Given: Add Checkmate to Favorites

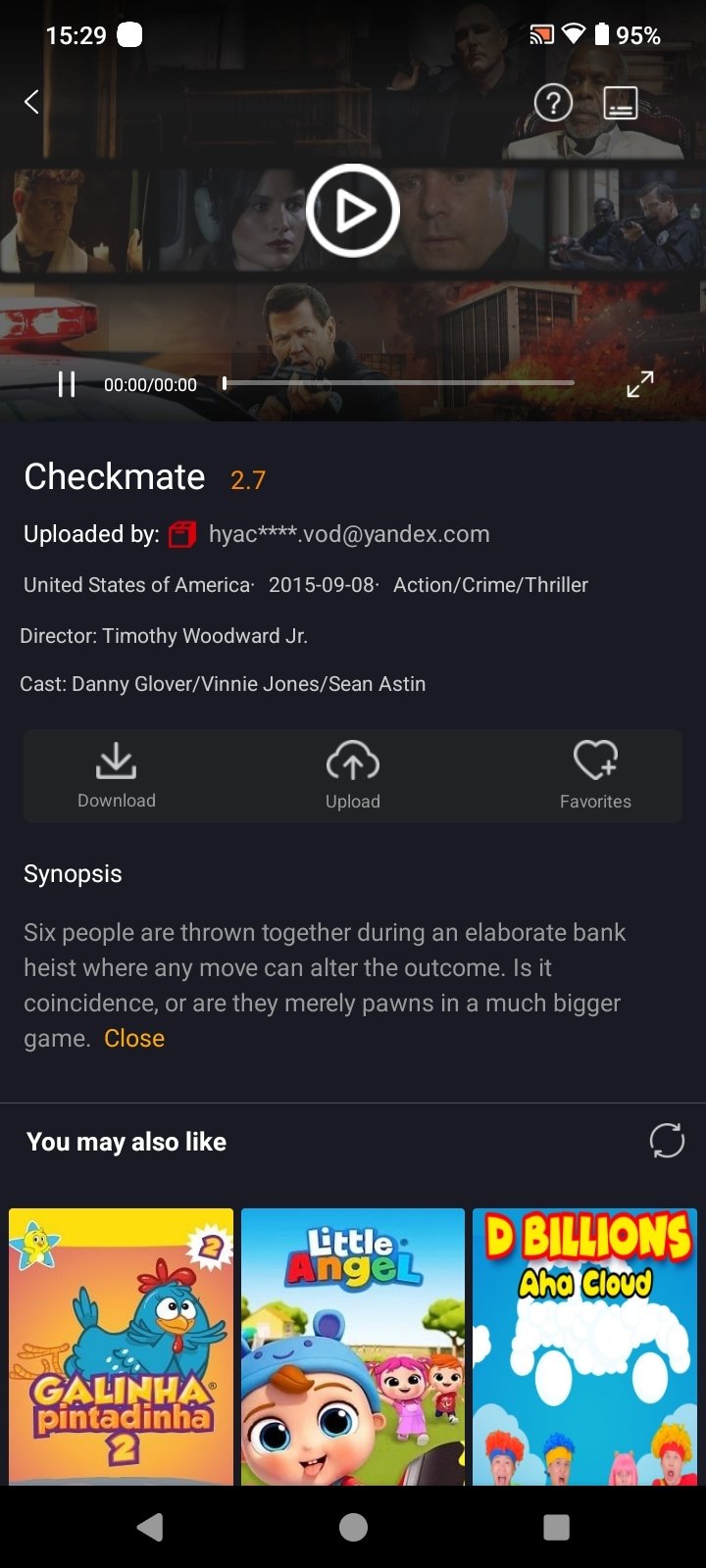Looking at the screenshot, I should [595, 775].
